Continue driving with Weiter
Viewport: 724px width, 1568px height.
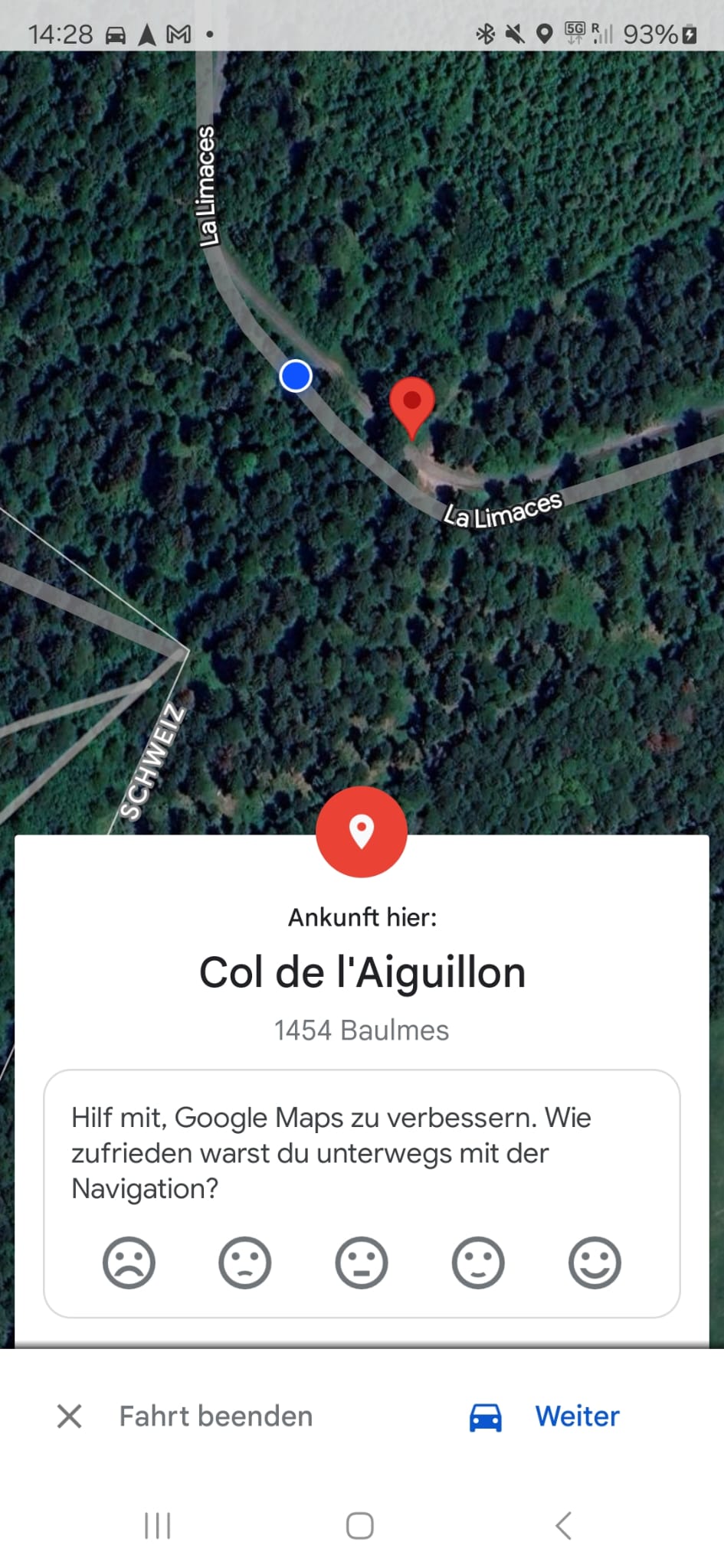pyautogui.click(x=544, y=1416)
